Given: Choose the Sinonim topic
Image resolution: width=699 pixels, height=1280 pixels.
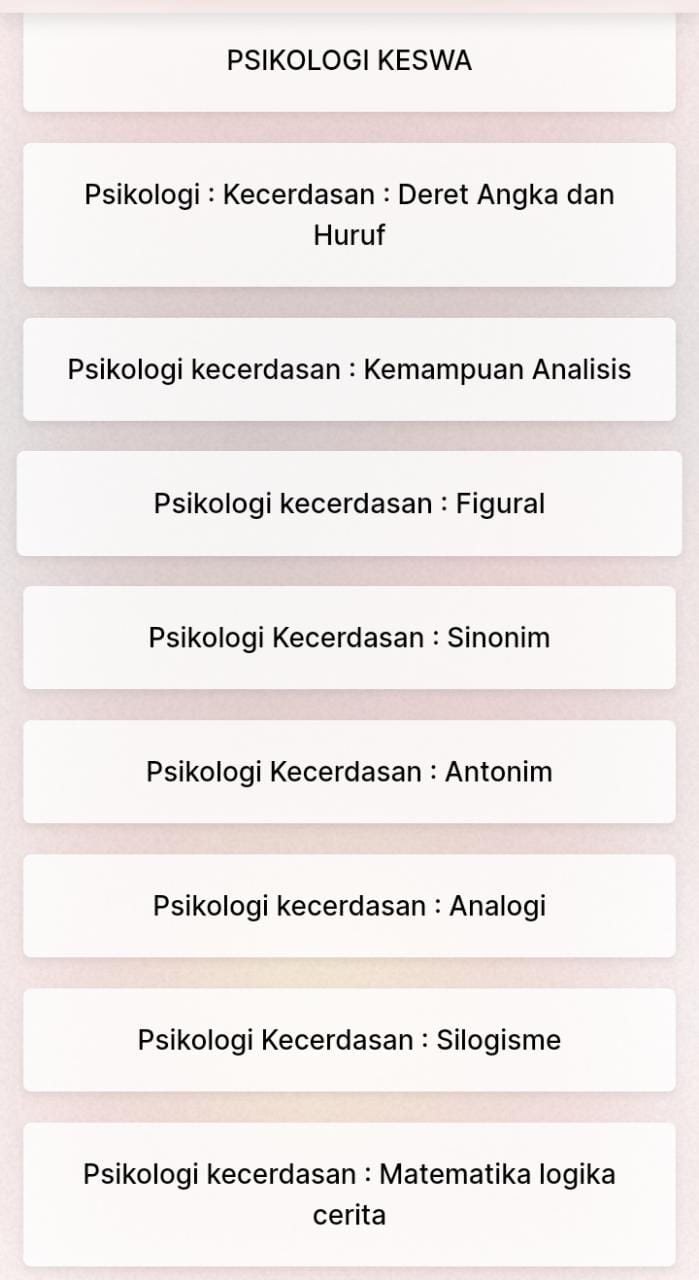Looking at the screenshot, I should tap(349, 638).
